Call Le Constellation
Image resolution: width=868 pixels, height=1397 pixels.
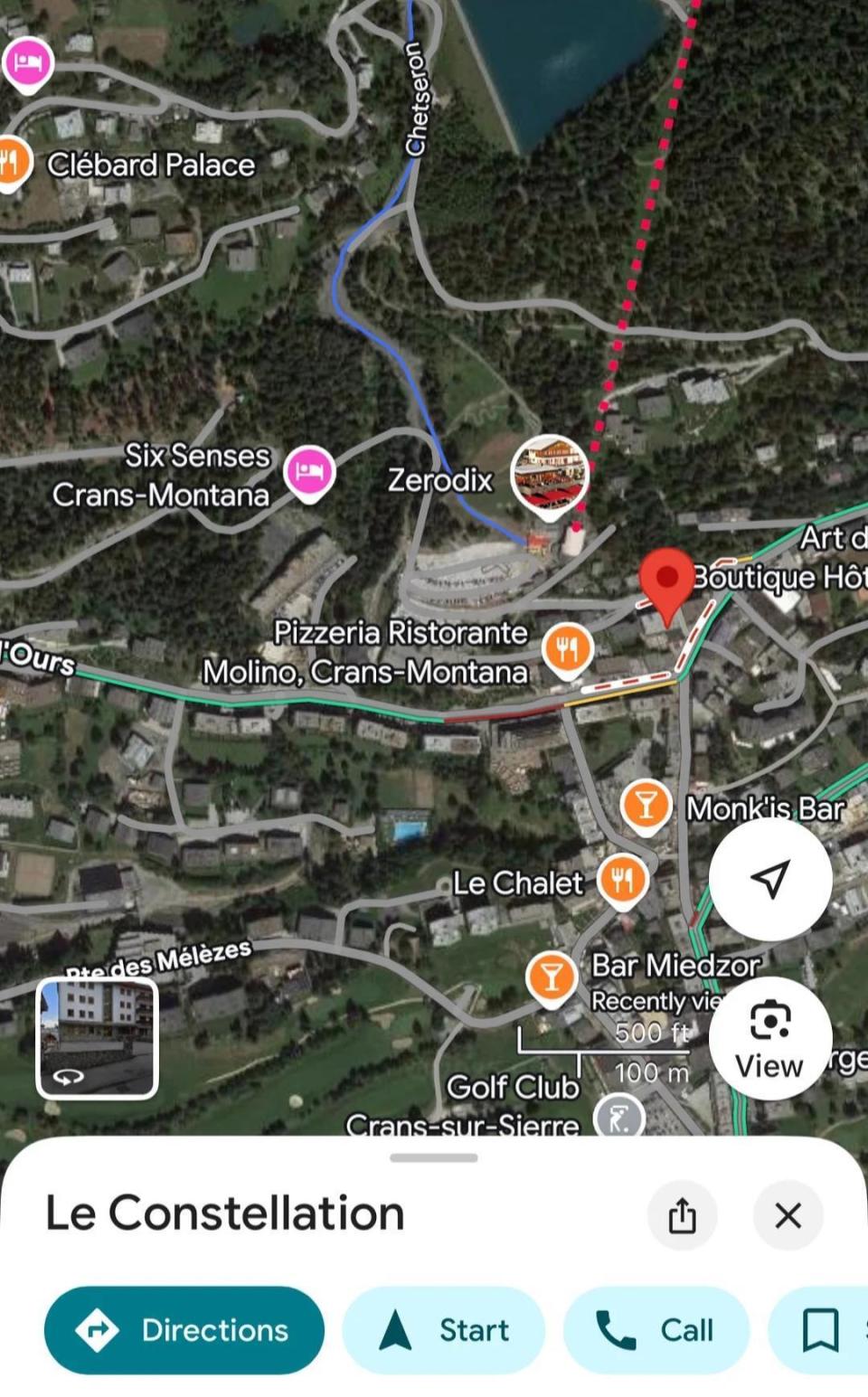656,1330
